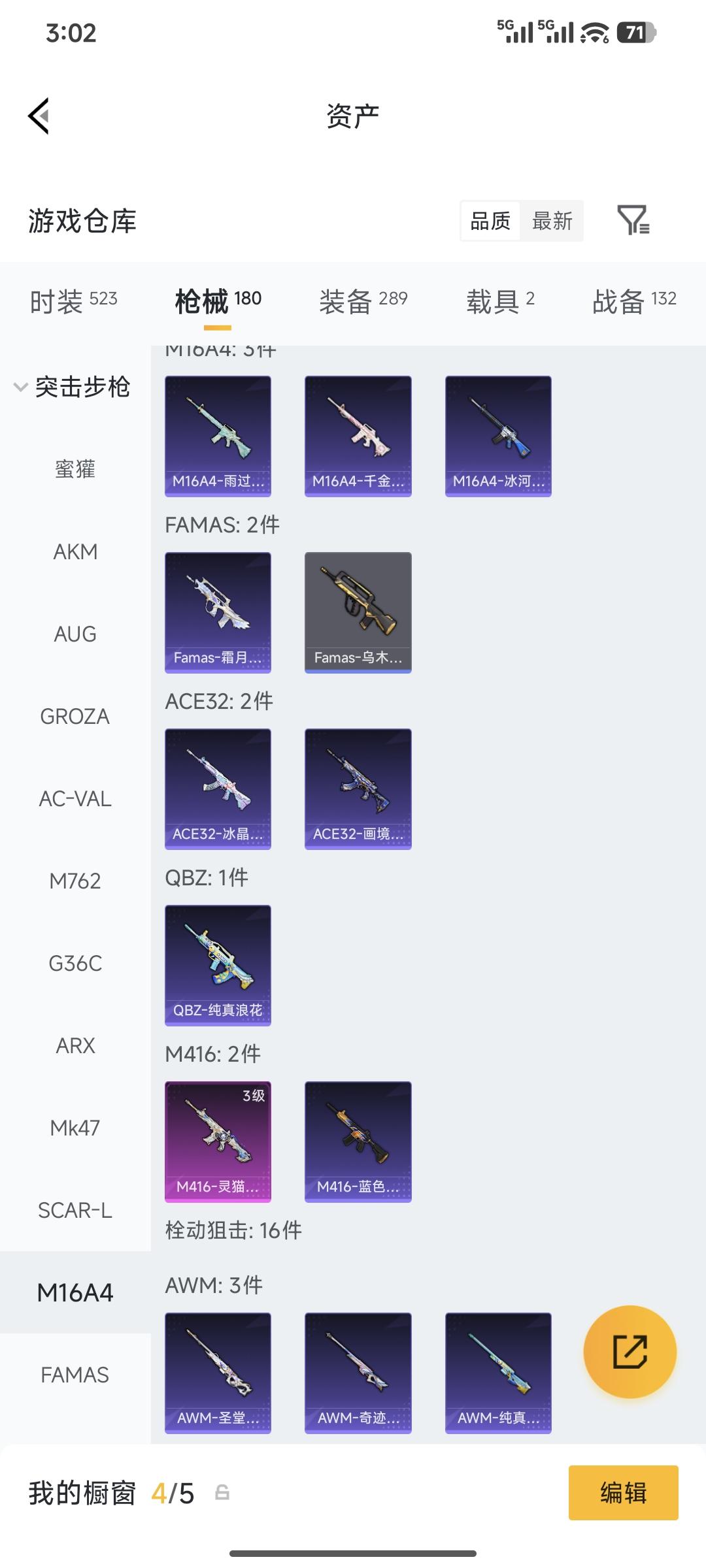Image resolution: width=706 pixels, height=1568 pixels.
Task: Switch to the 装备 tab
Action: tap(363, 301)
